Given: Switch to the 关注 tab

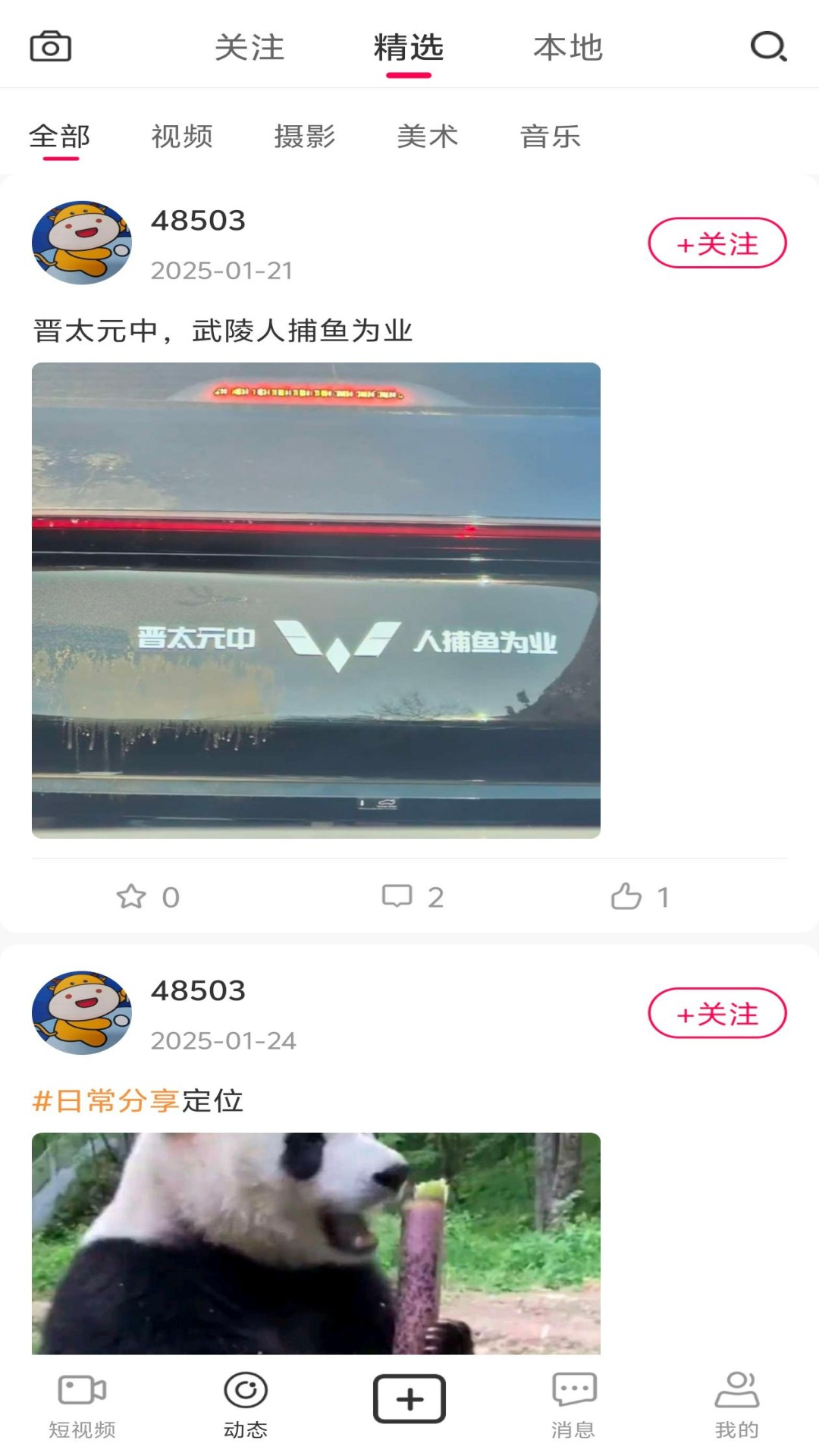Looking at the screenshot, I should [x=250, y=47].
